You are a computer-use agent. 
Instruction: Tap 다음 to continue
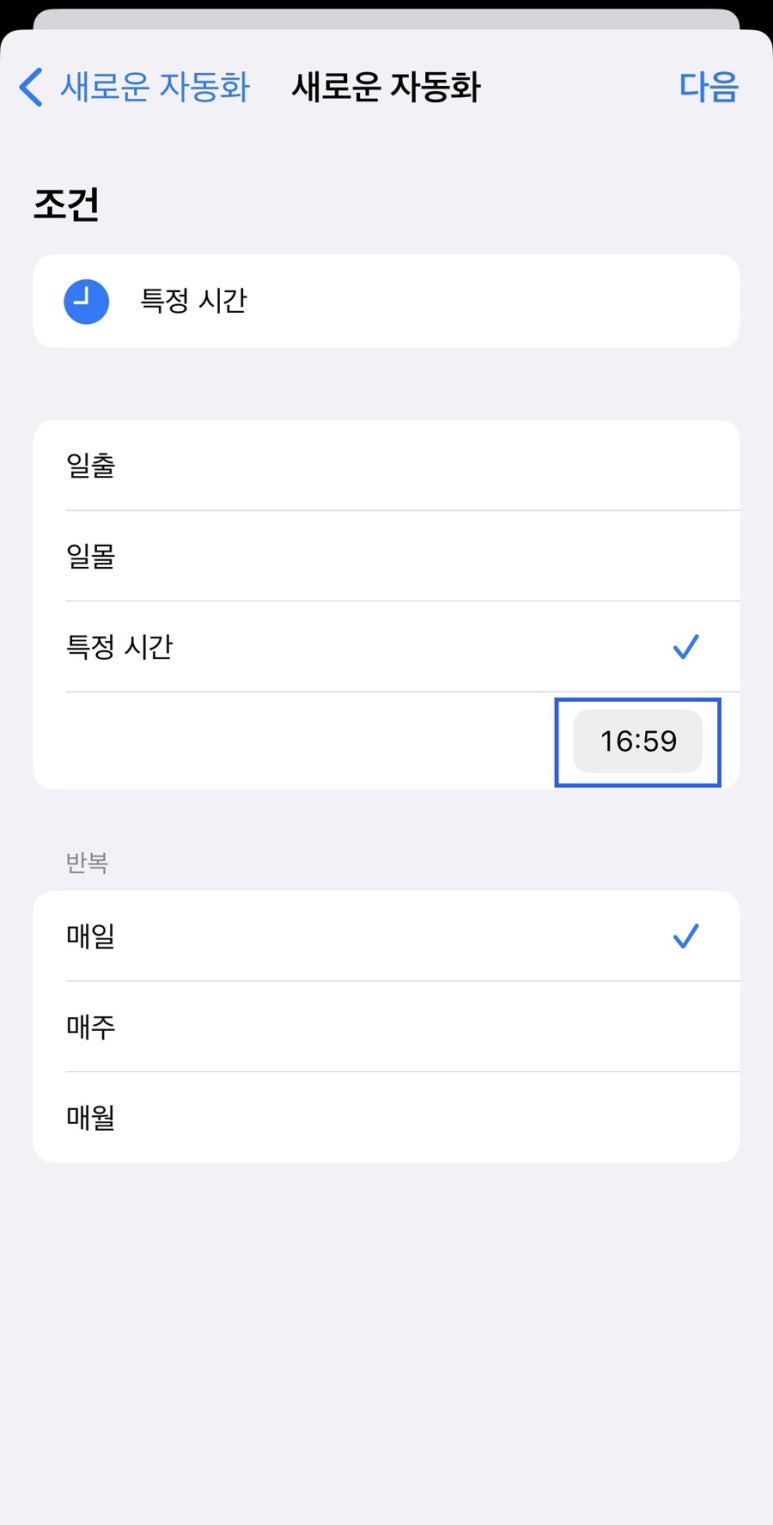tap(708, 87)
